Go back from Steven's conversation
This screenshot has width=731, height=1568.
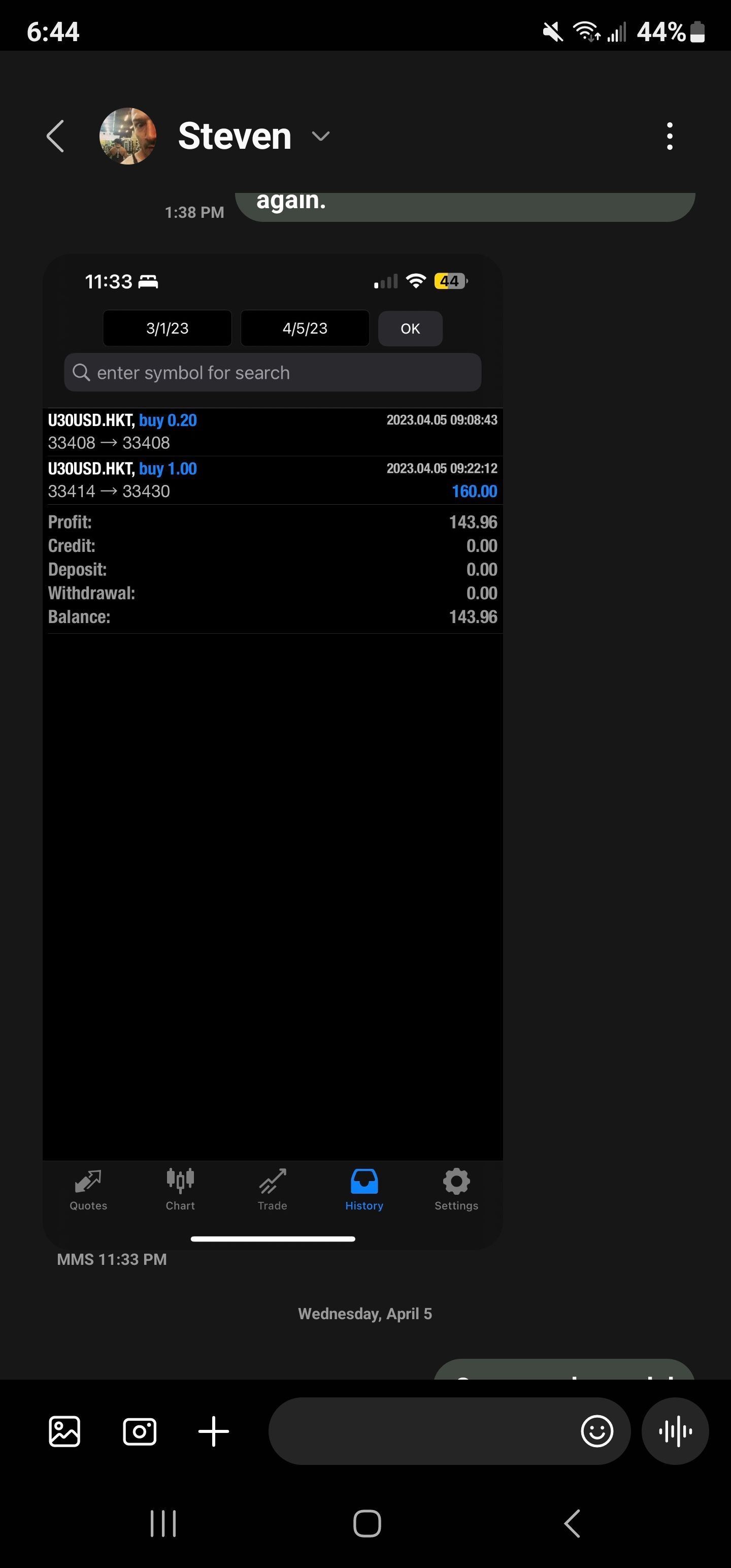tap(55, 136)
